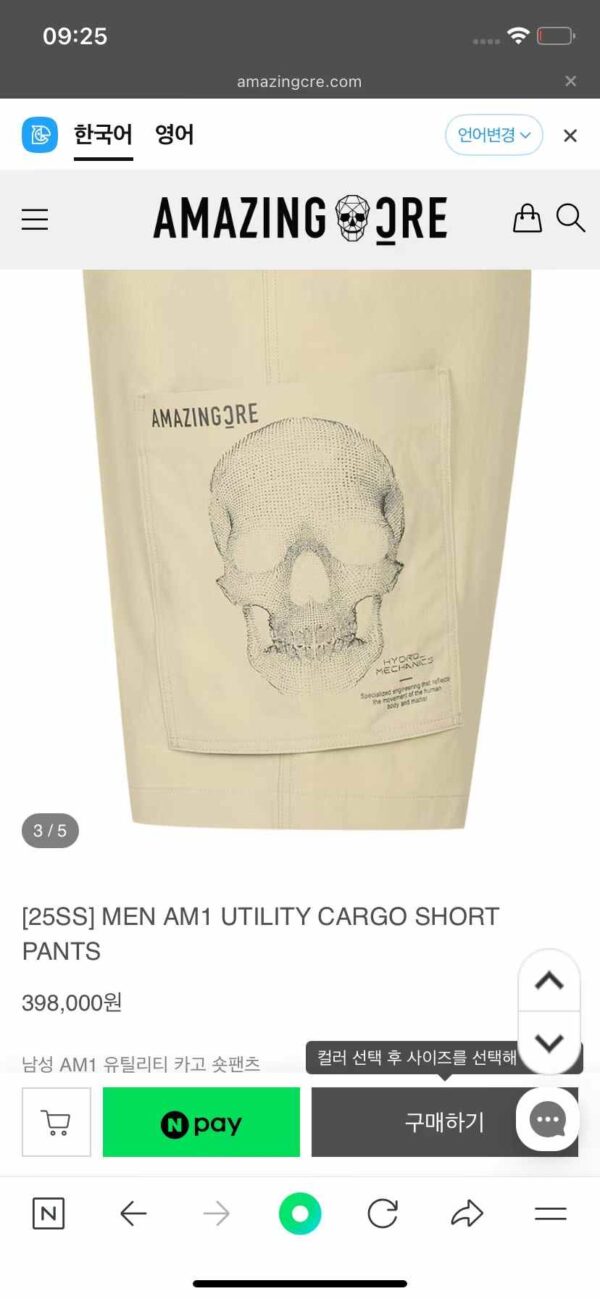Image resolution: width=600 pixels, height=1299 pixels.
Task: Go to Naver home
Action: (x=48, y=1214)
